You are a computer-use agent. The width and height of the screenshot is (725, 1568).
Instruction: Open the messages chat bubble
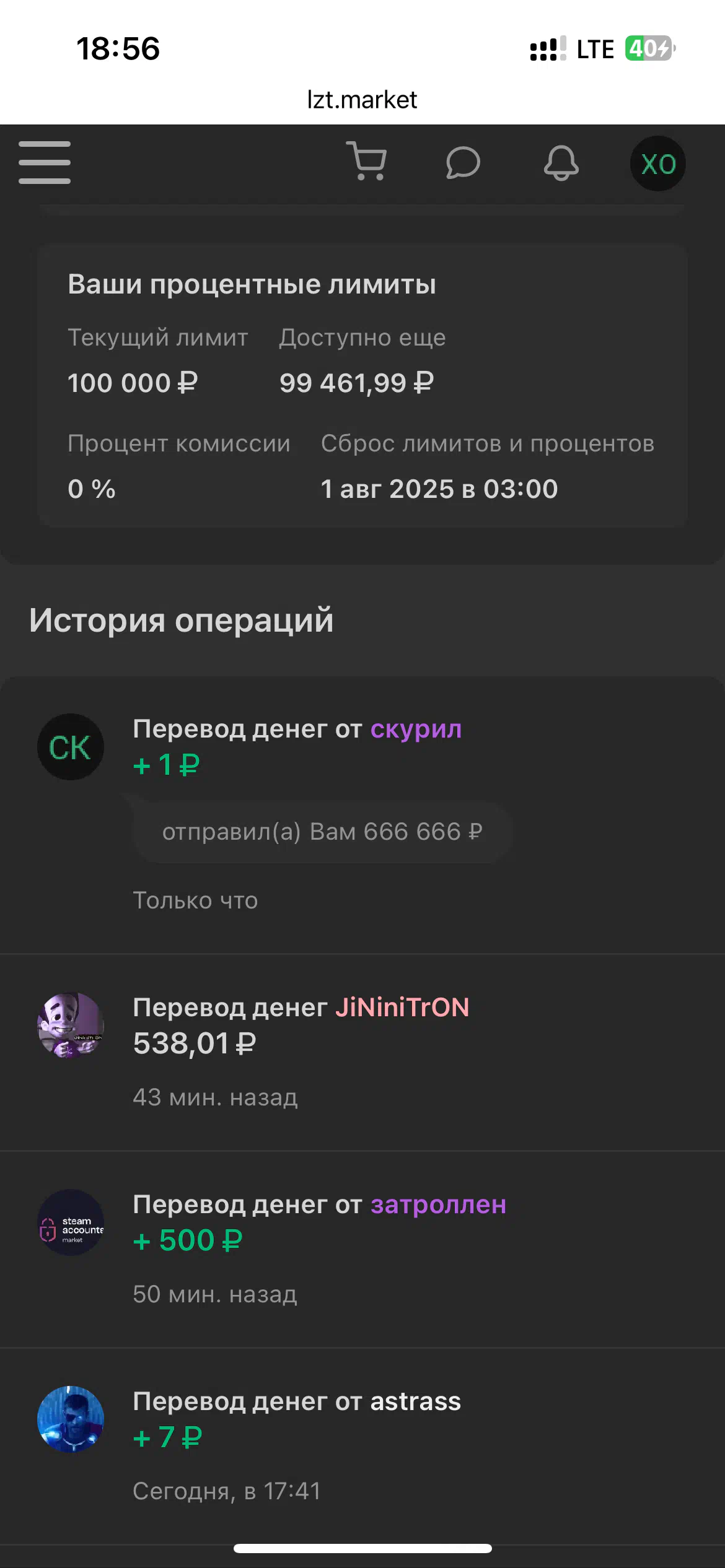coord(463,163)
